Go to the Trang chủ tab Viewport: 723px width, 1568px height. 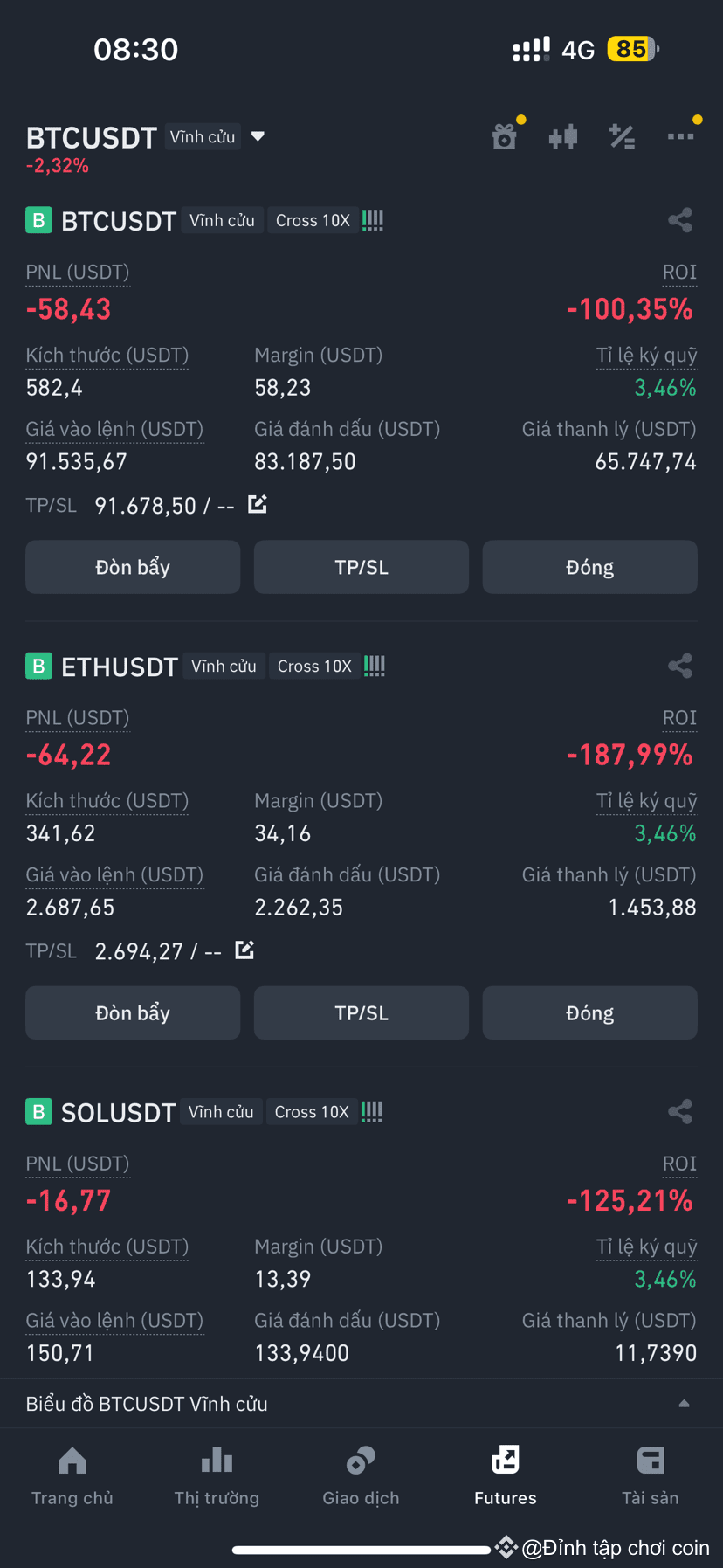[x=72, y=1476]
